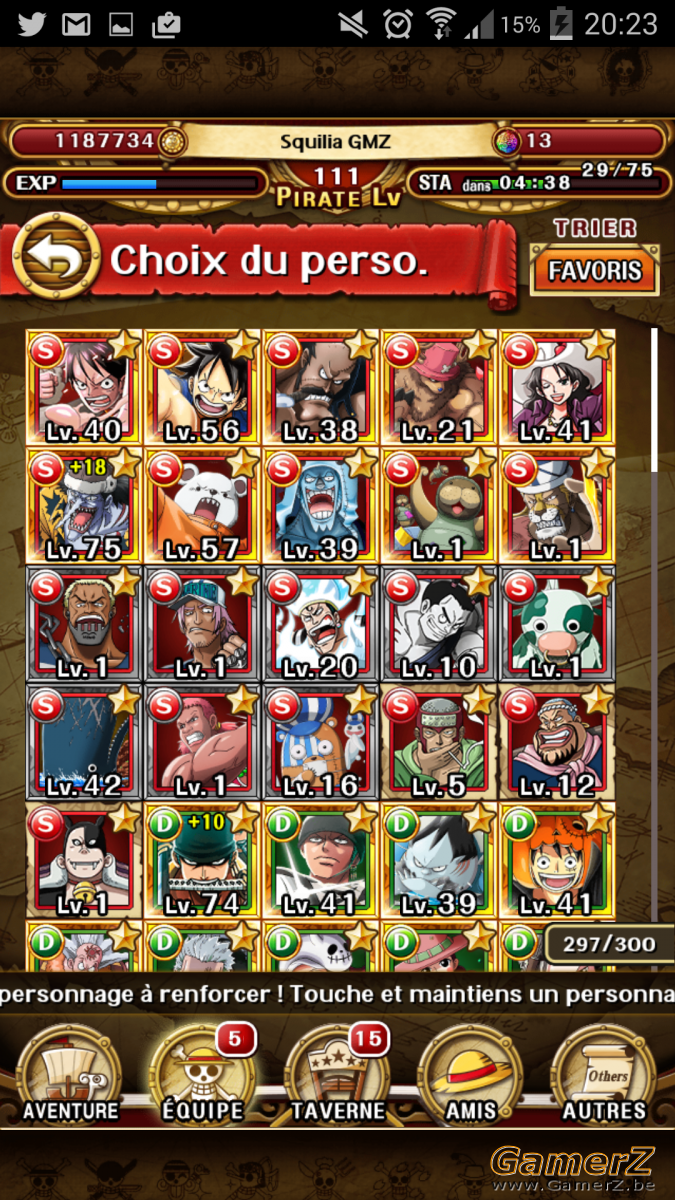This screenshot has height=1200, width=675.
Task: Switch to the AVENTURE tab
Action: (x=70, y=1073)
